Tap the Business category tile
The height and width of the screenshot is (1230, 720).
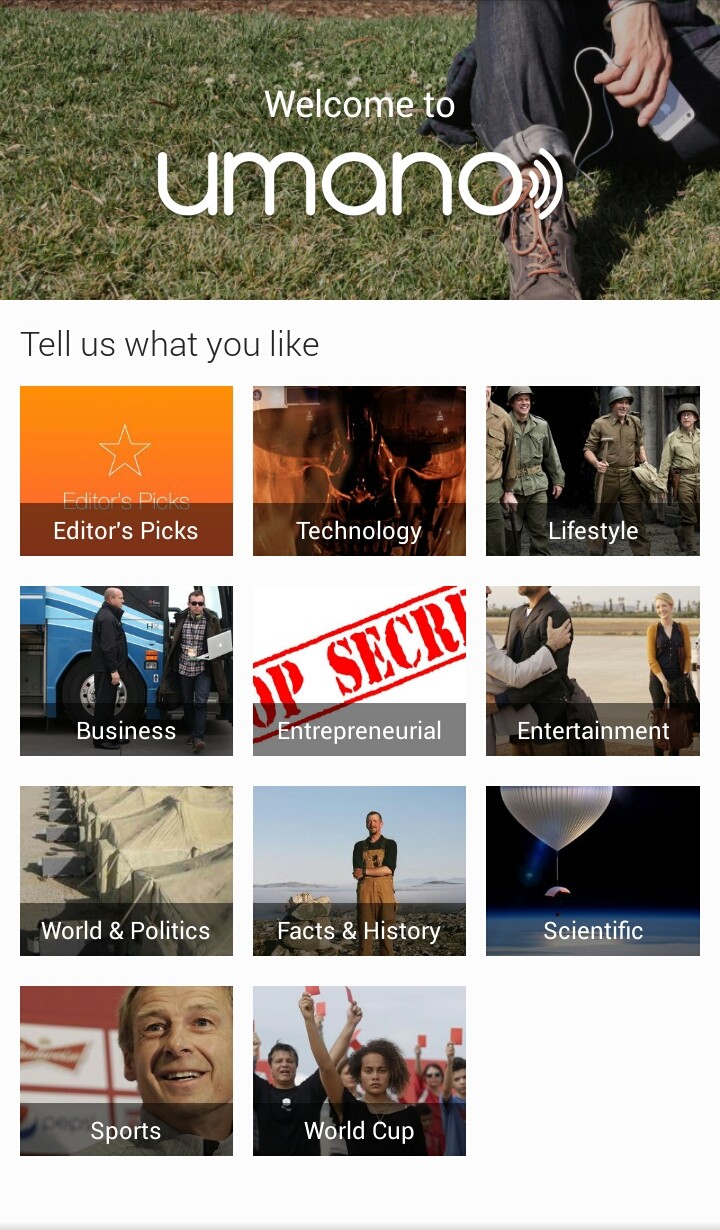pyautogui.click(x=126, y=671)
